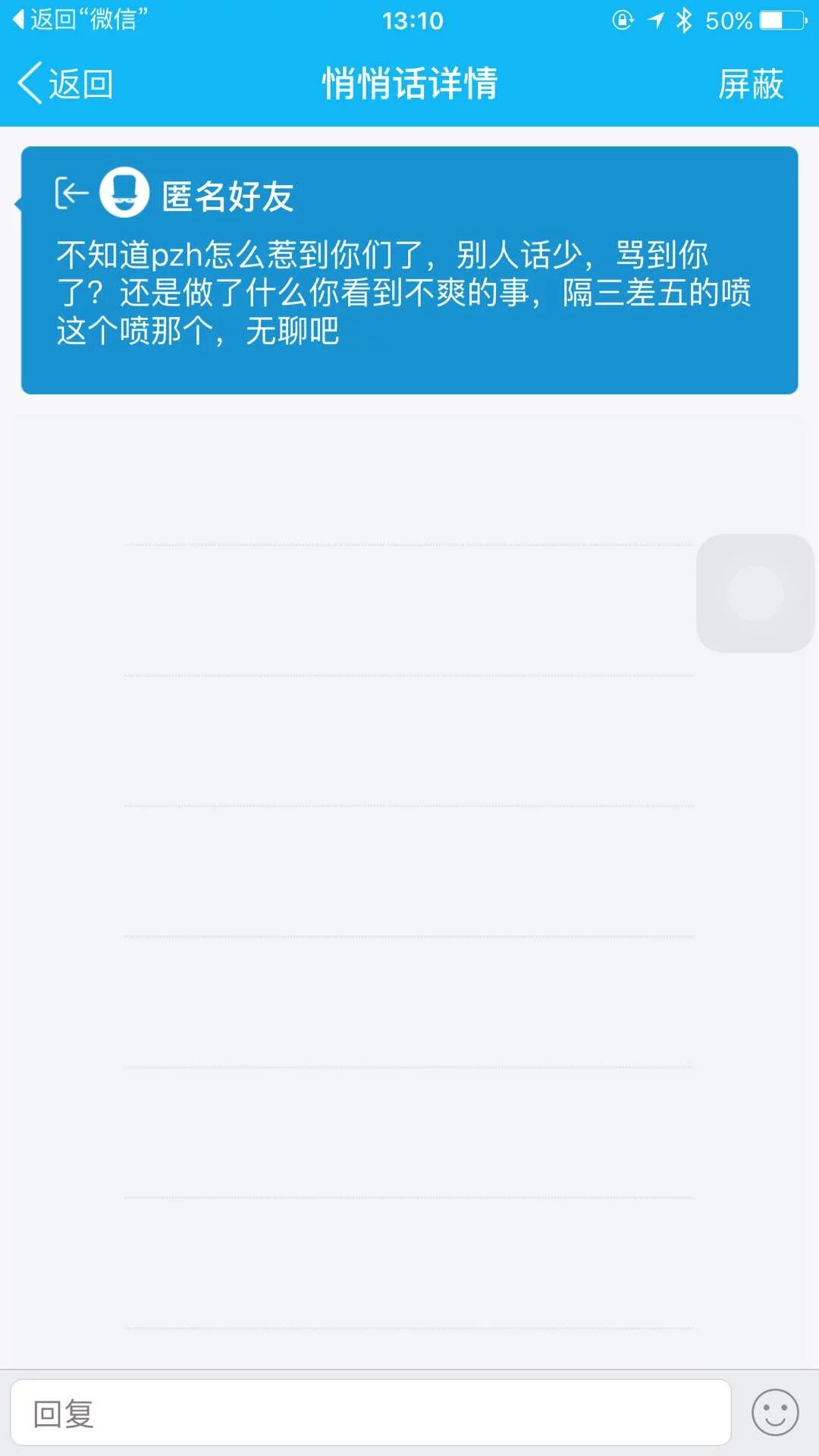Viewport: 819px width, 1456px height.
Task: Tap 返回 to go back
Action: (x=66, y=83)
